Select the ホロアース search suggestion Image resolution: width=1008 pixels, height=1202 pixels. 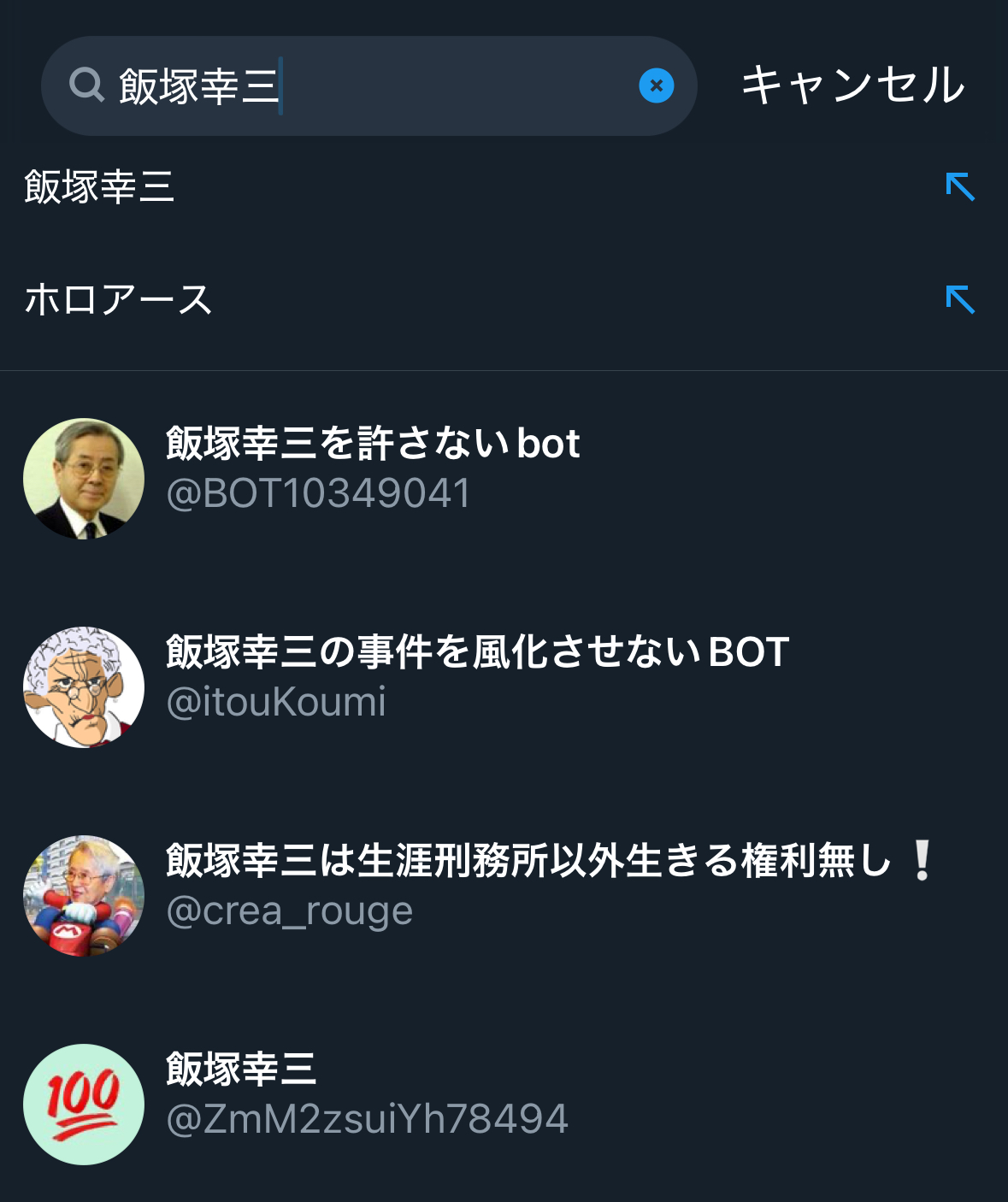click(x=118, y=300)
